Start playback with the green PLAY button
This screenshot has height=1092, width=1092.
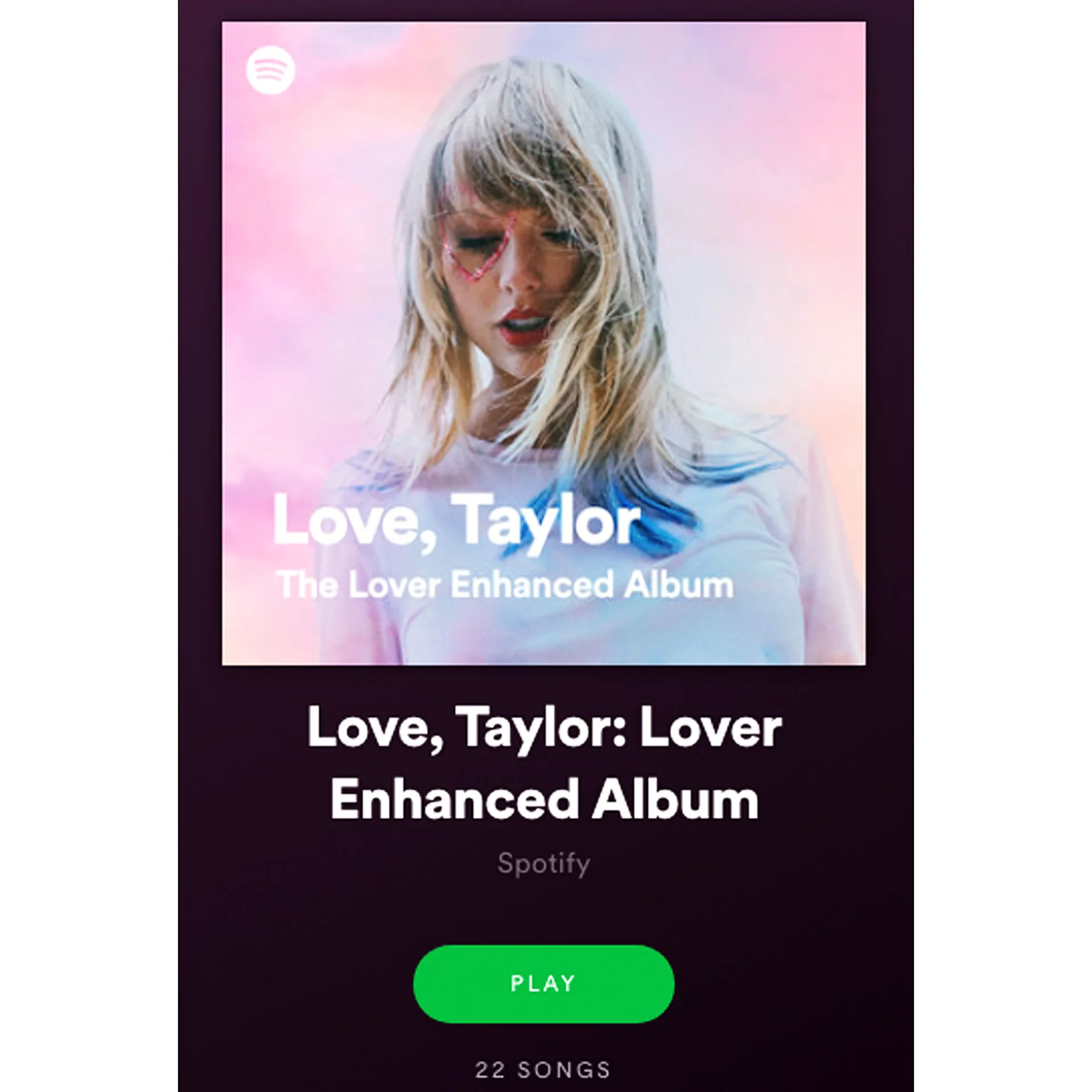point(543,983)
